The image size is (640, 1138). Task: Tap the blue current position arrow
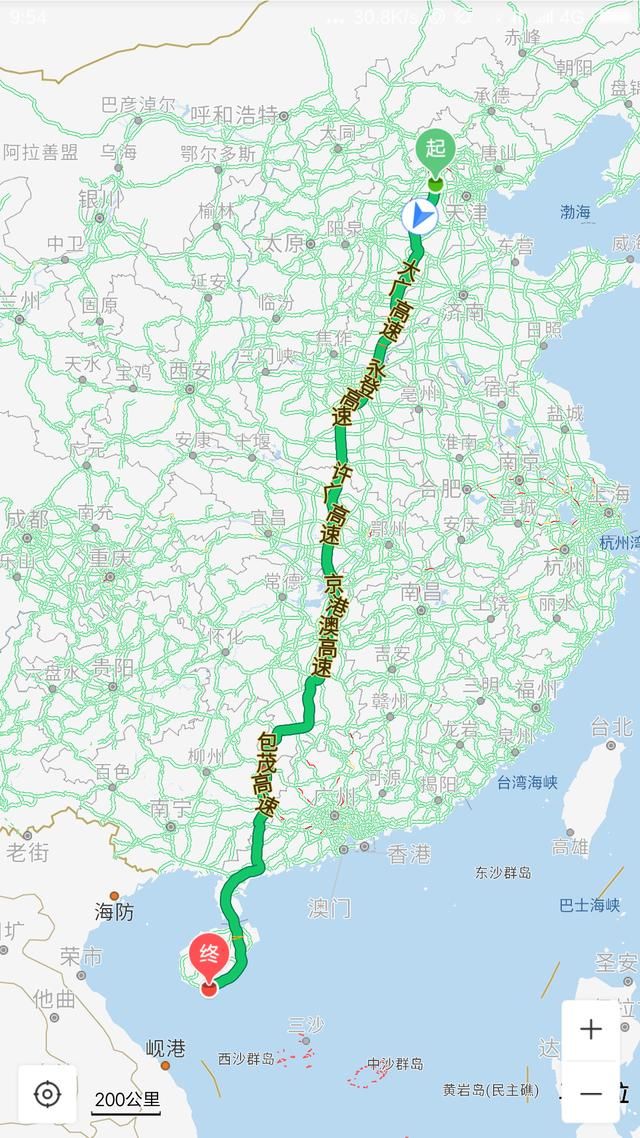420,215
